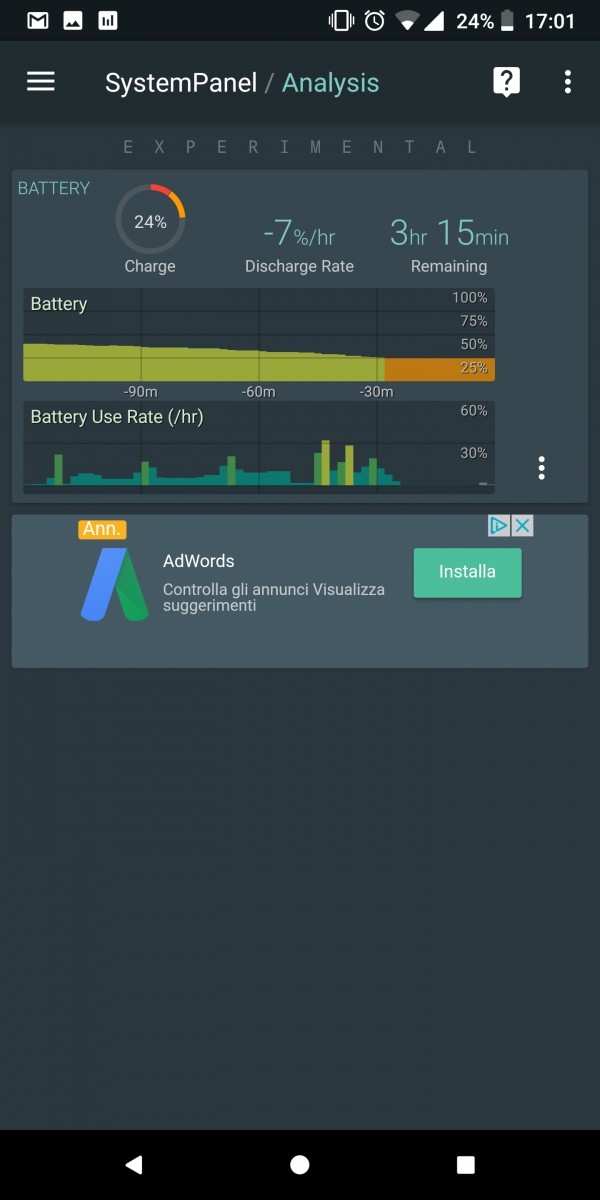This screenshot has height=1200, width=600.
Task: Tap Installa on the AdWords ad
Action: click(x=467, y=572)
